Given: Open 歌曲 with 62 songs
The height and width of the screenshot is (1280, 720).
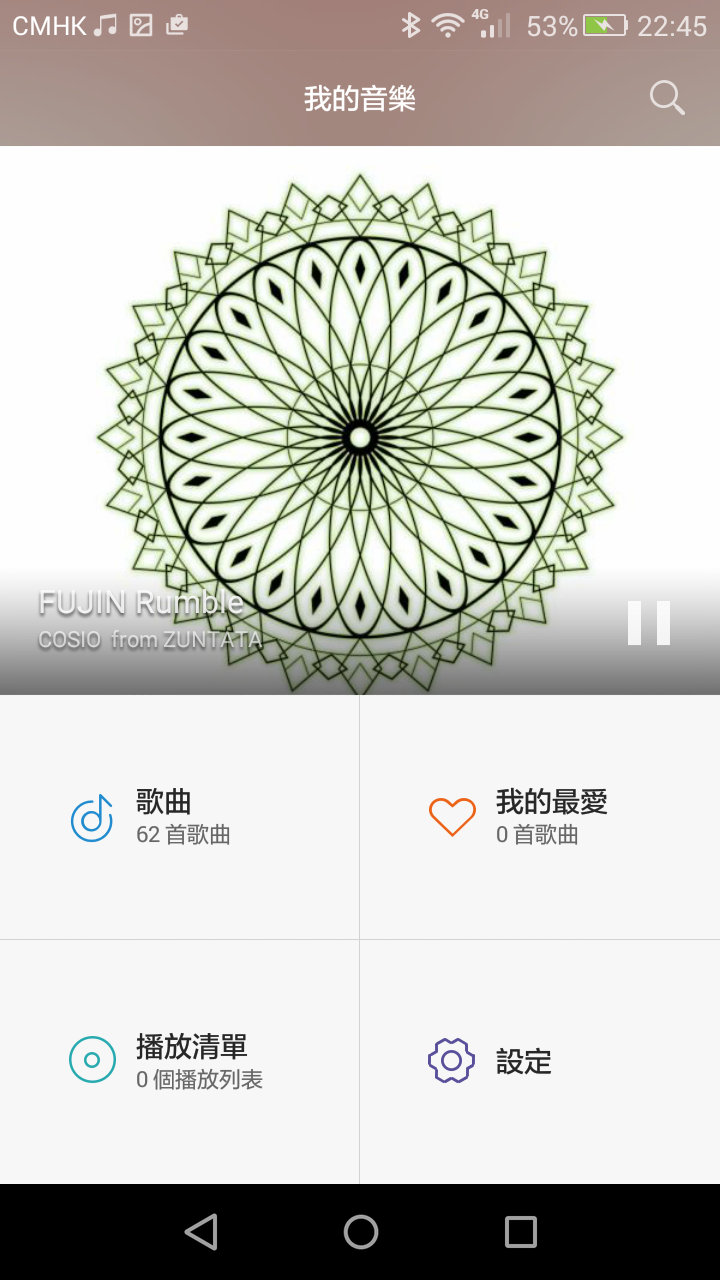Looking at the screenshot, I should [180, 817].
